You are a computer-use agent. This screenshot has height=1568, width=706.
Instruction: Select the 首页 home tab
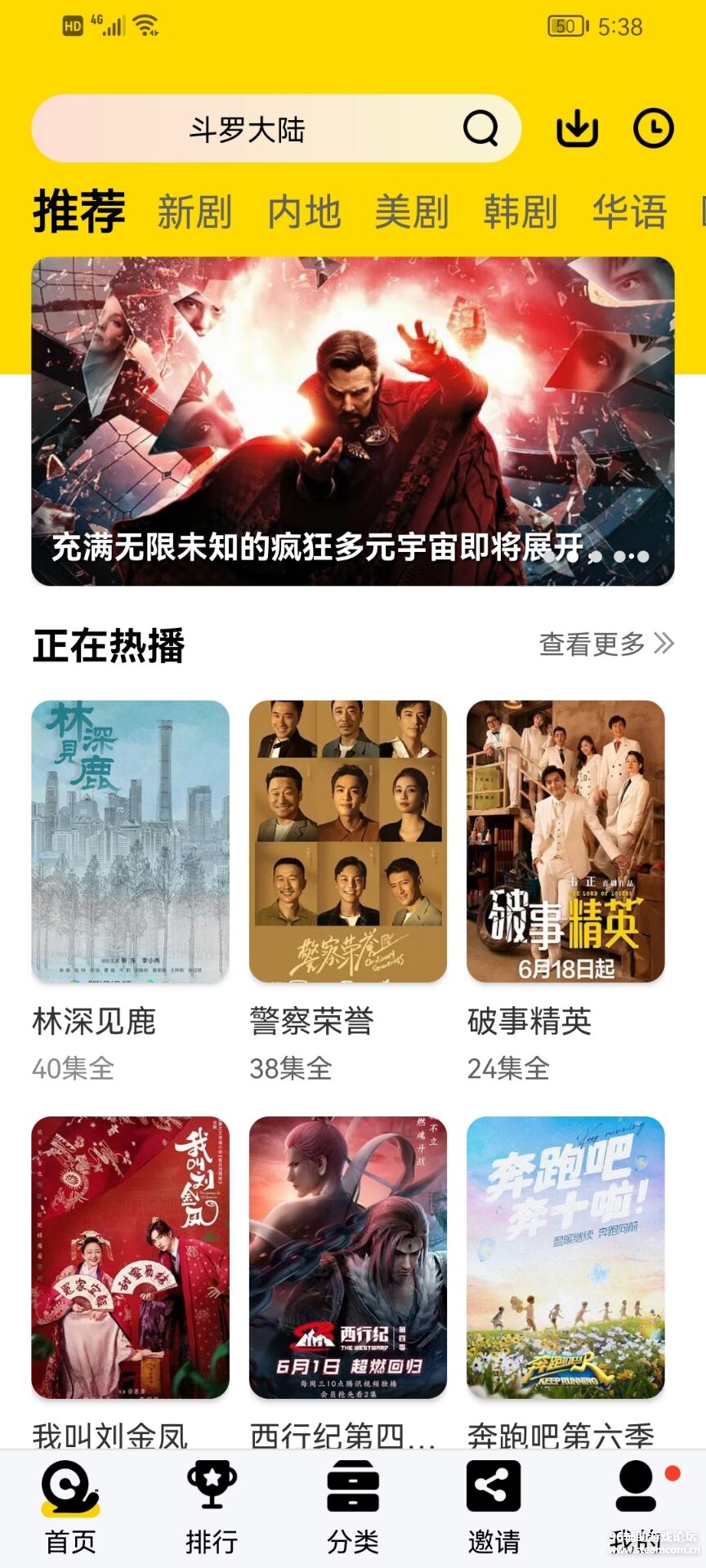(x=70, y=1507)
